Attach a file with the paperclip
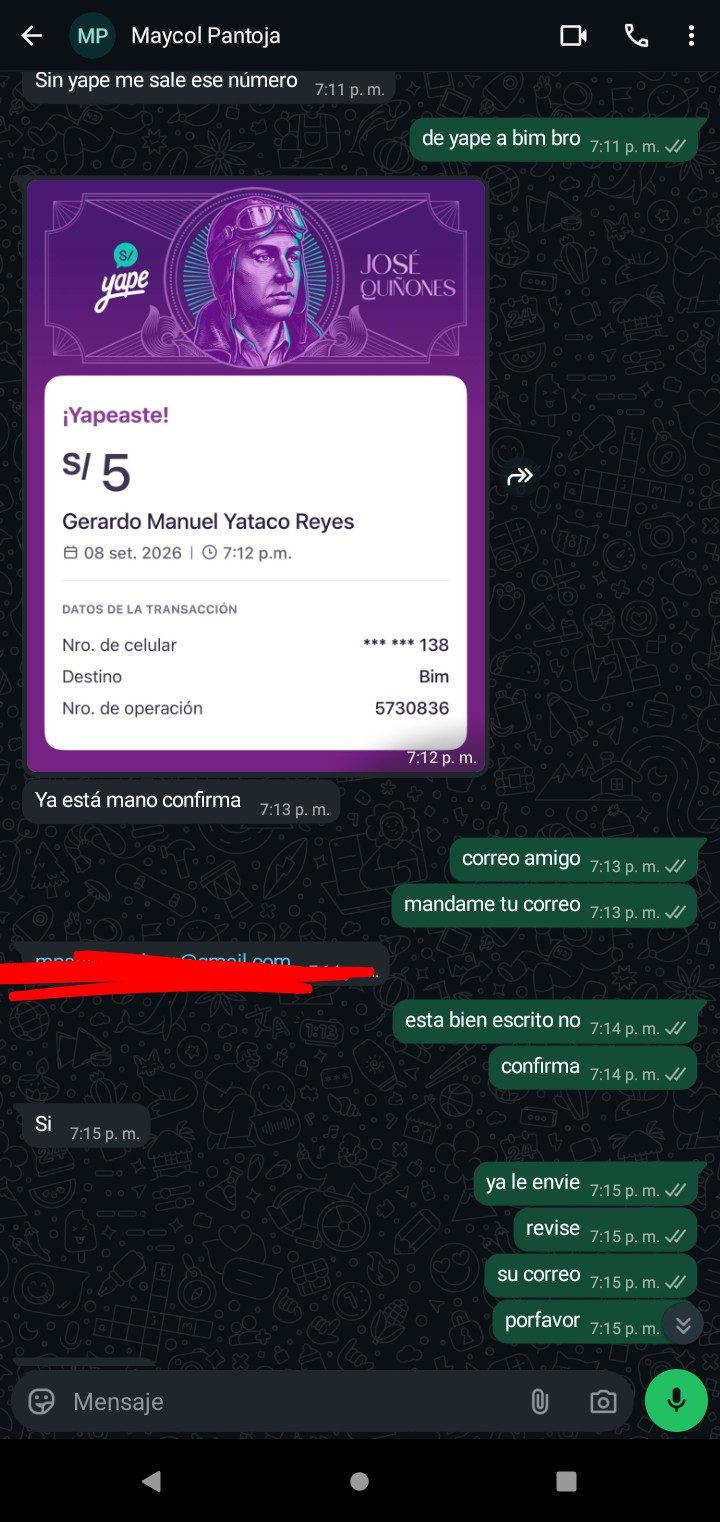 [540, 1401]
